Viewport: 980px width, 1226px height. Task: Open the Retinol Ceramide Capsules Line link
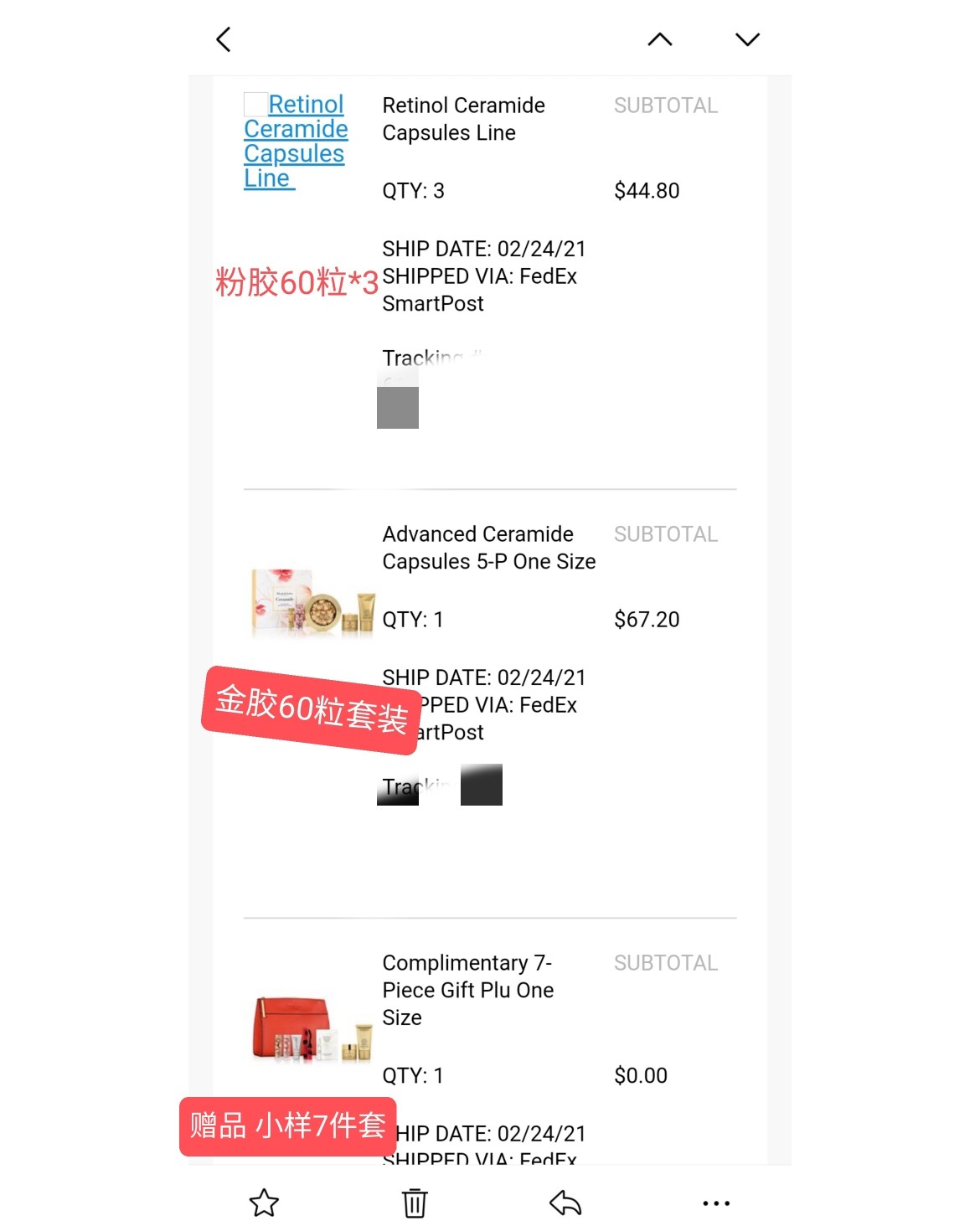point(295,141)
